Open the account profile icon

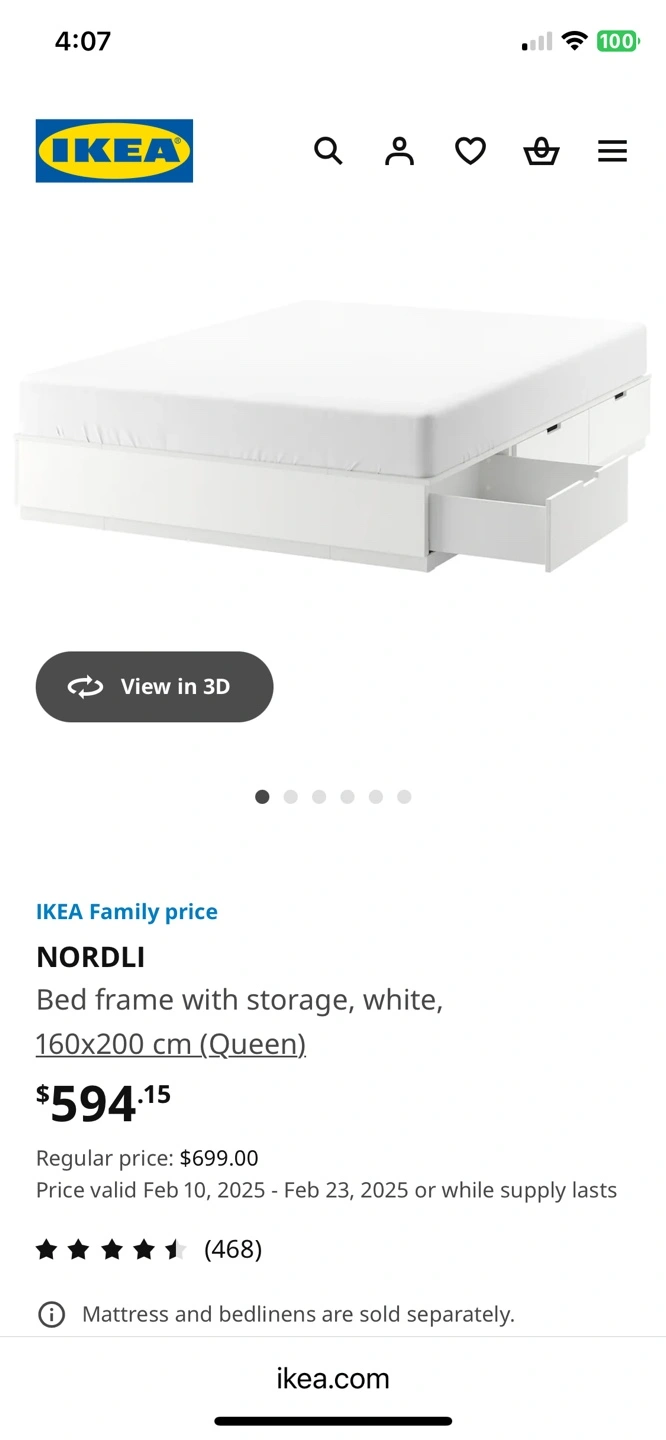[x=399, y=151]
